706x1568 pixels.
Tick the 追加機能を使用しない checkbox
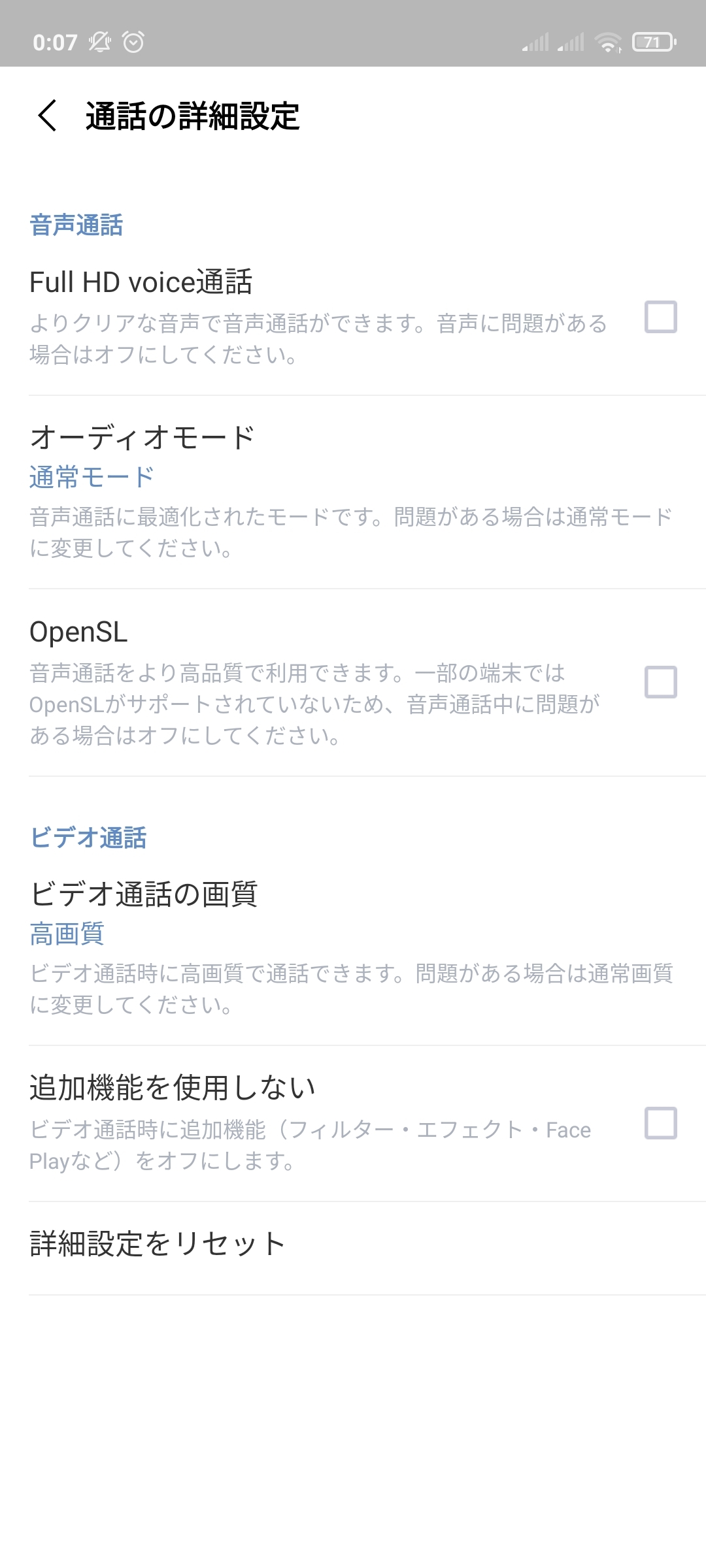pos(660,1123)
